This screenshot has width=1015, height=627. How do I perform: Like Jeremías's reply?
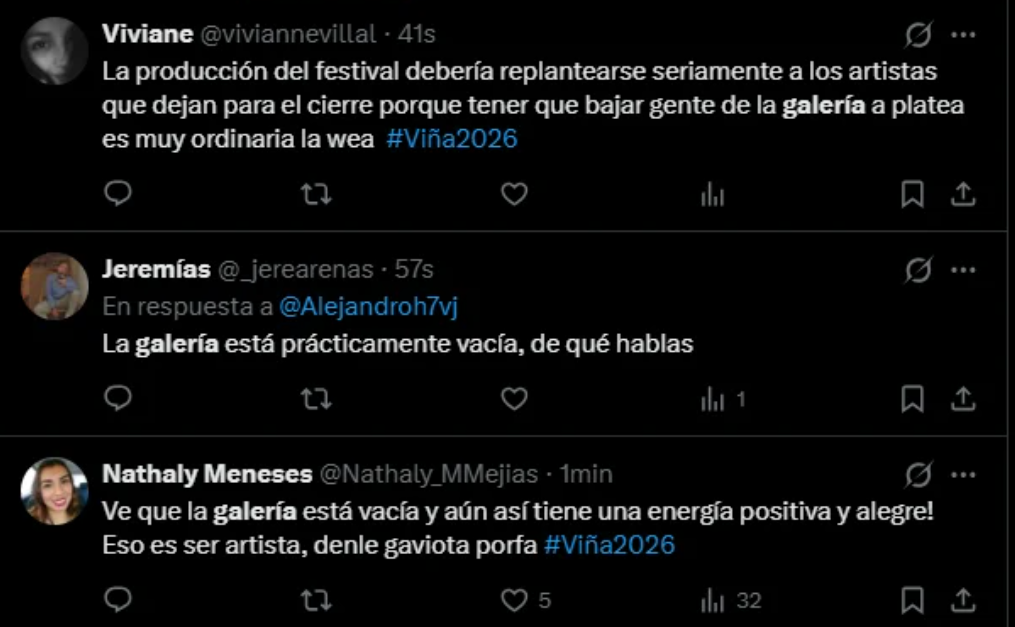(x=514, y=399)
